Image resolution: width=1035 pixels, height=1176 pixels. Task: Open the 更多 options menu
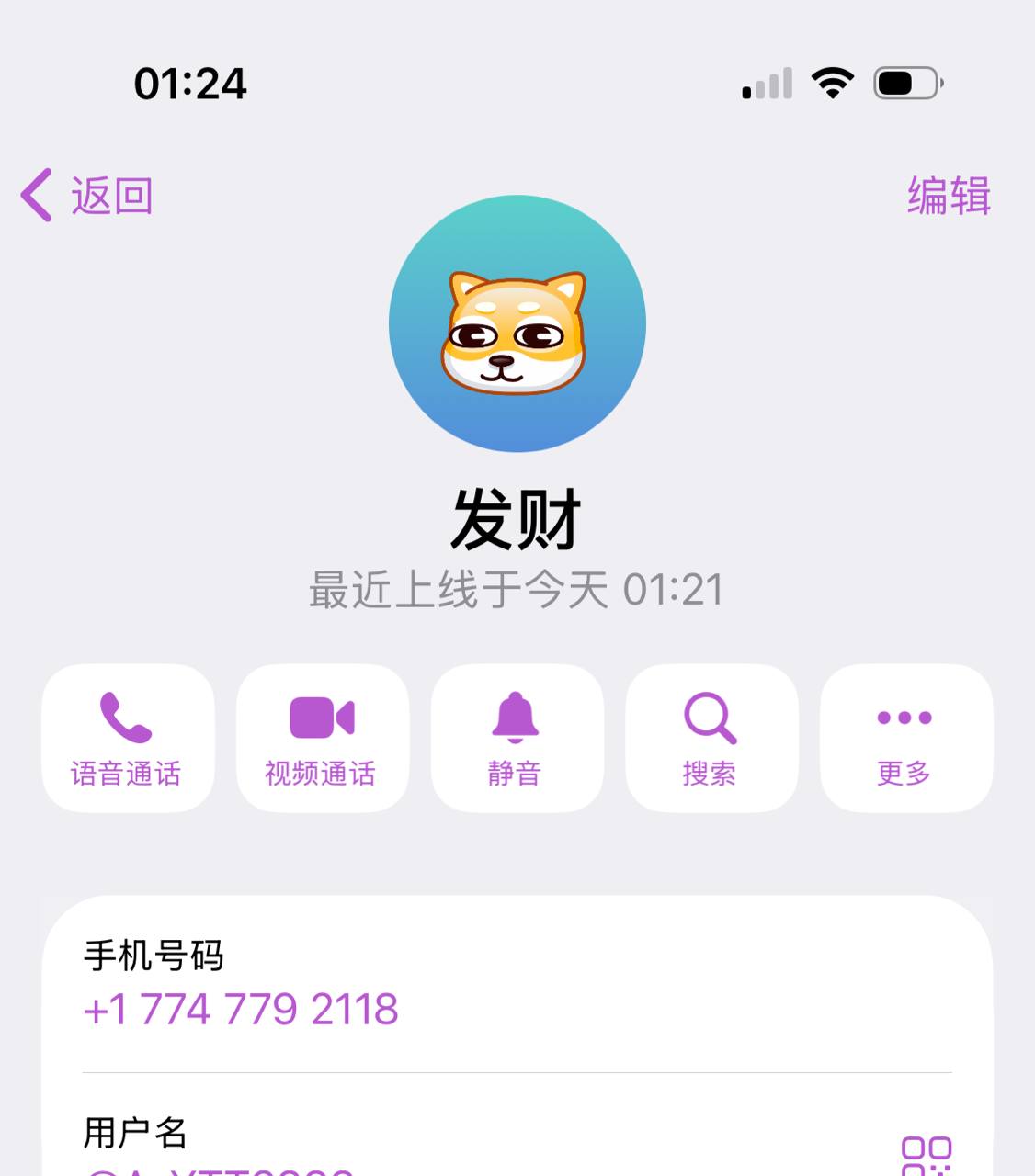[x=905, y=738]
